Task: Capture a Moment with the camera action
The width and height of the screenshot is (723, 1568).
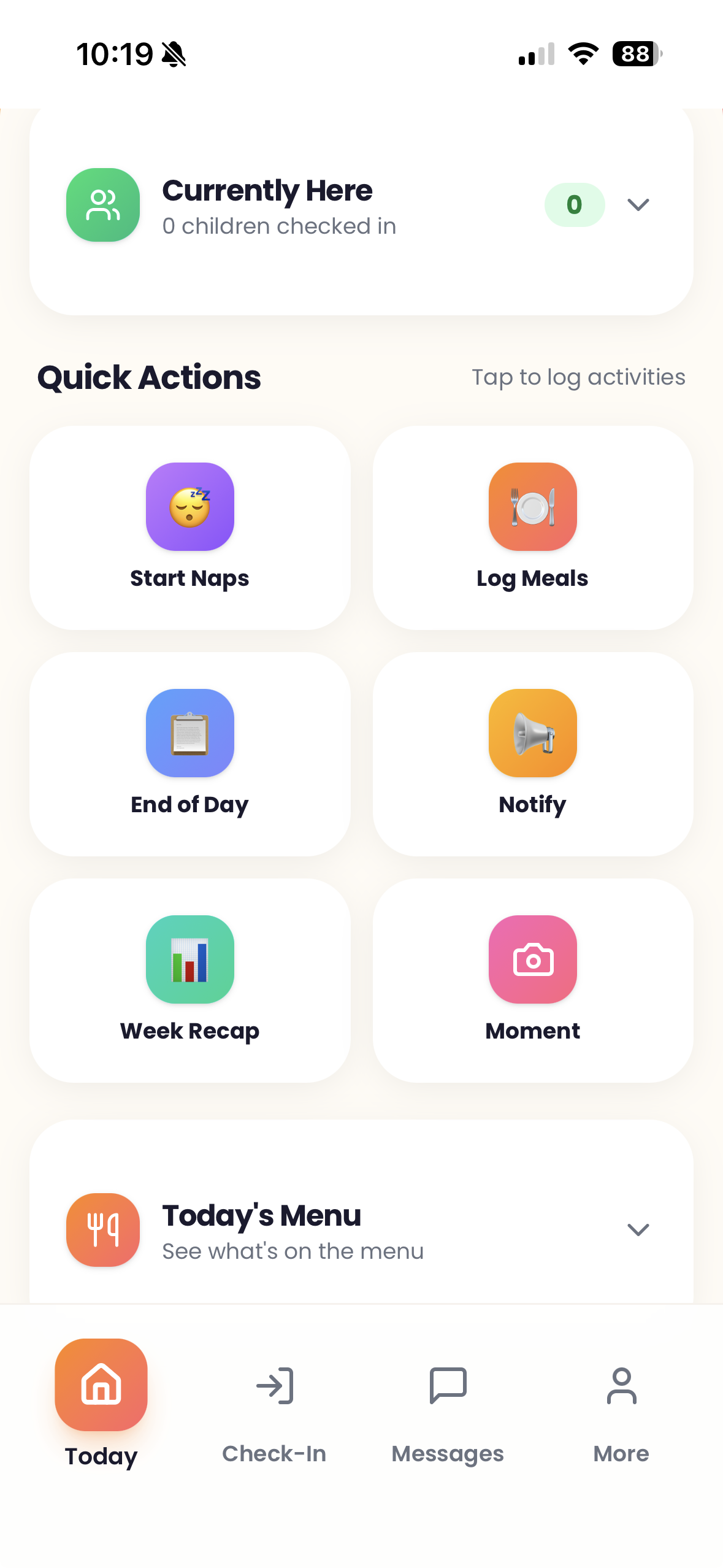Action: (x=532, y=959)
